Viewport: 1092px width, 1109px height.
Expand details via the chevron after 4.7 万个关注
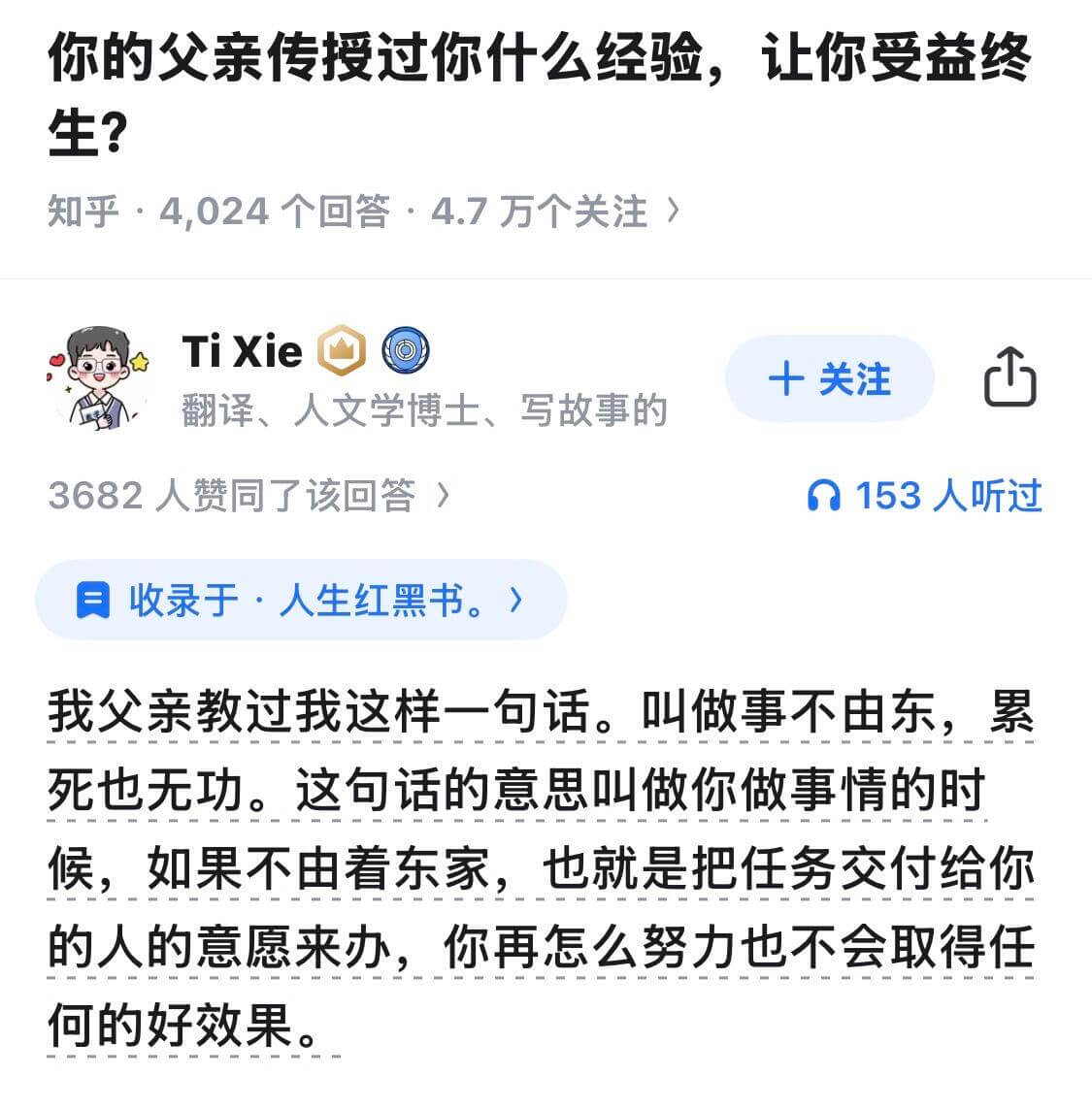tap(673, 212)
